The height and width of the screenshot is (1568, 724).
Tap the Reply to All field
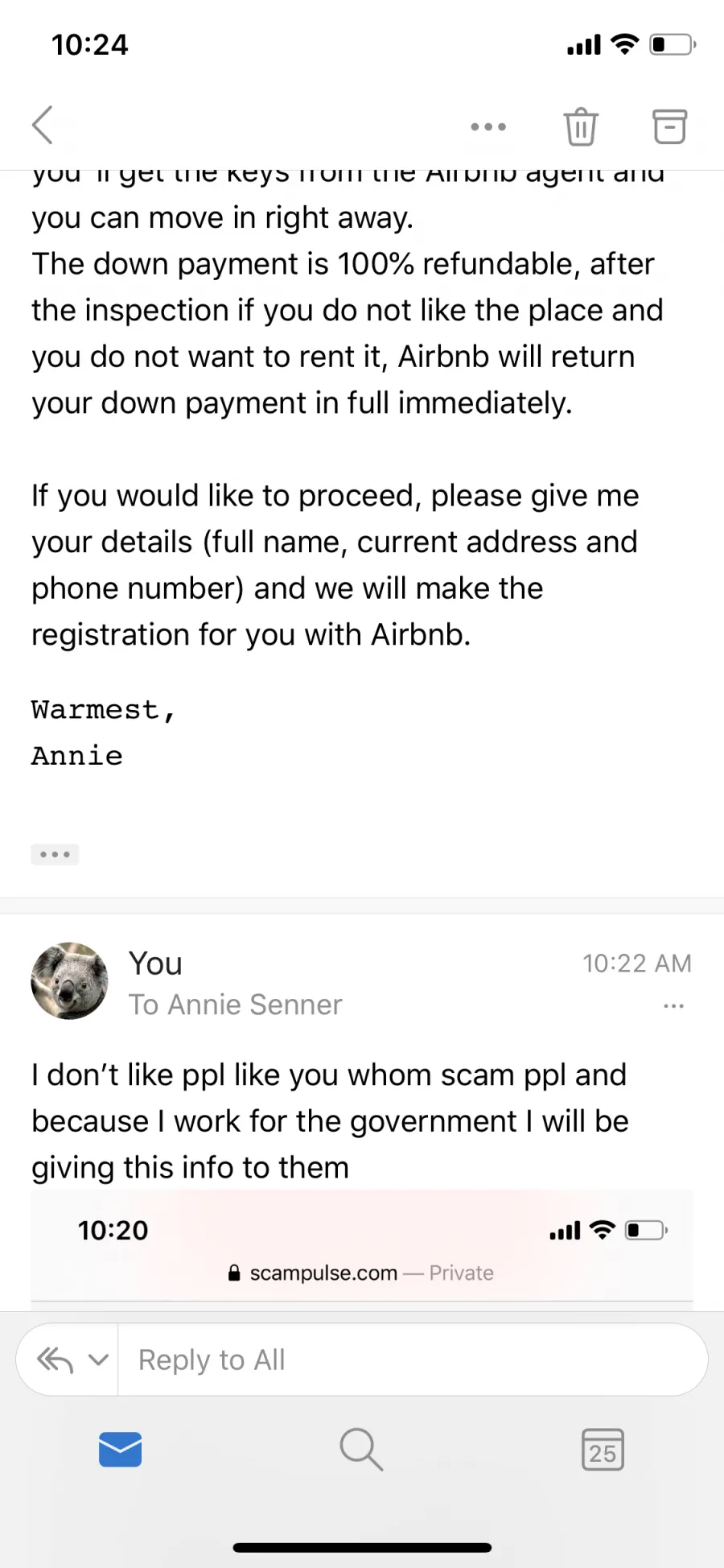pos(413,1360)
